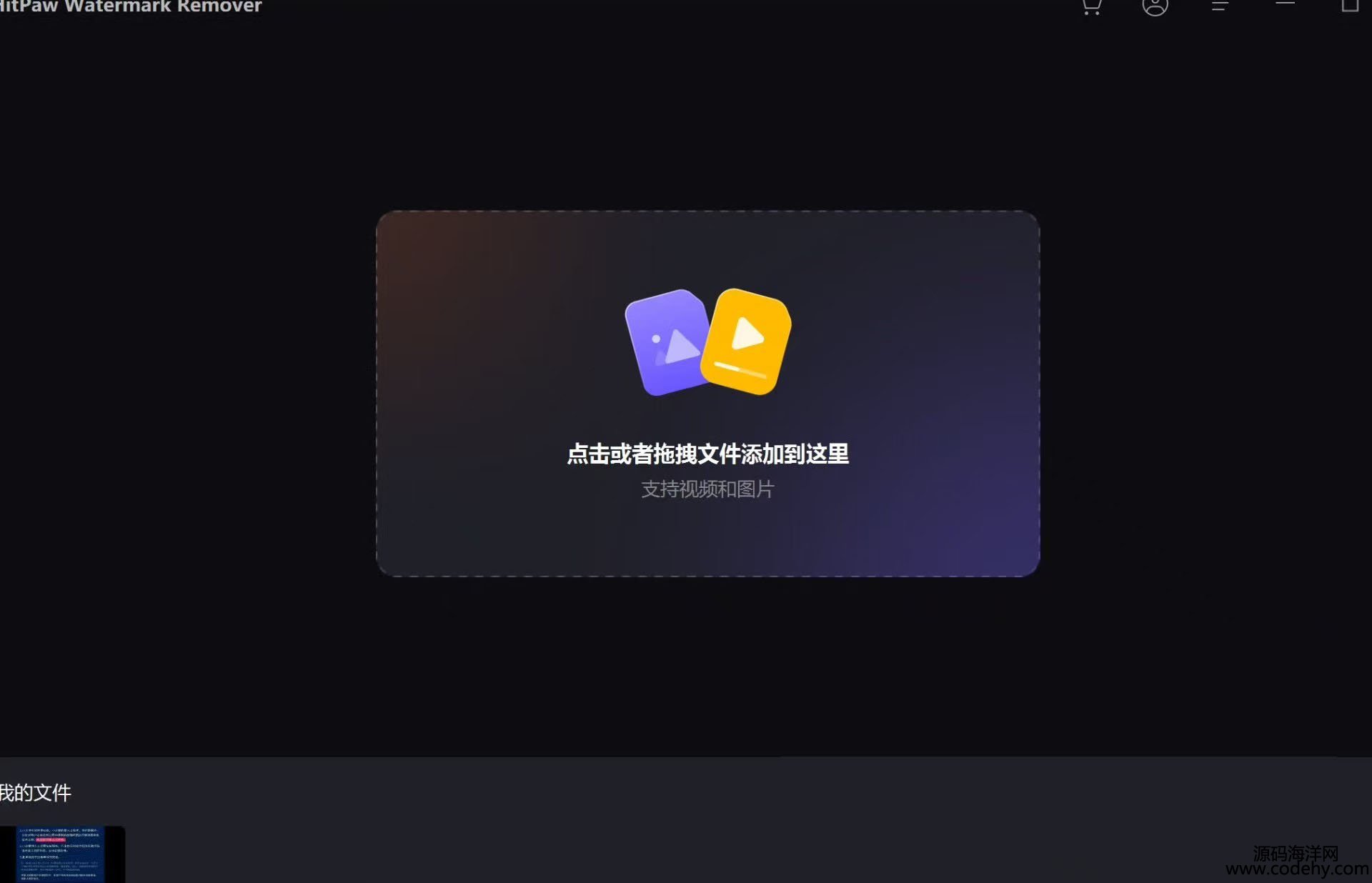Image resolution: width=1372 pixels, height=883 pixels.
Task: Open the shopping cart icon
Action: coord(1091,6)
